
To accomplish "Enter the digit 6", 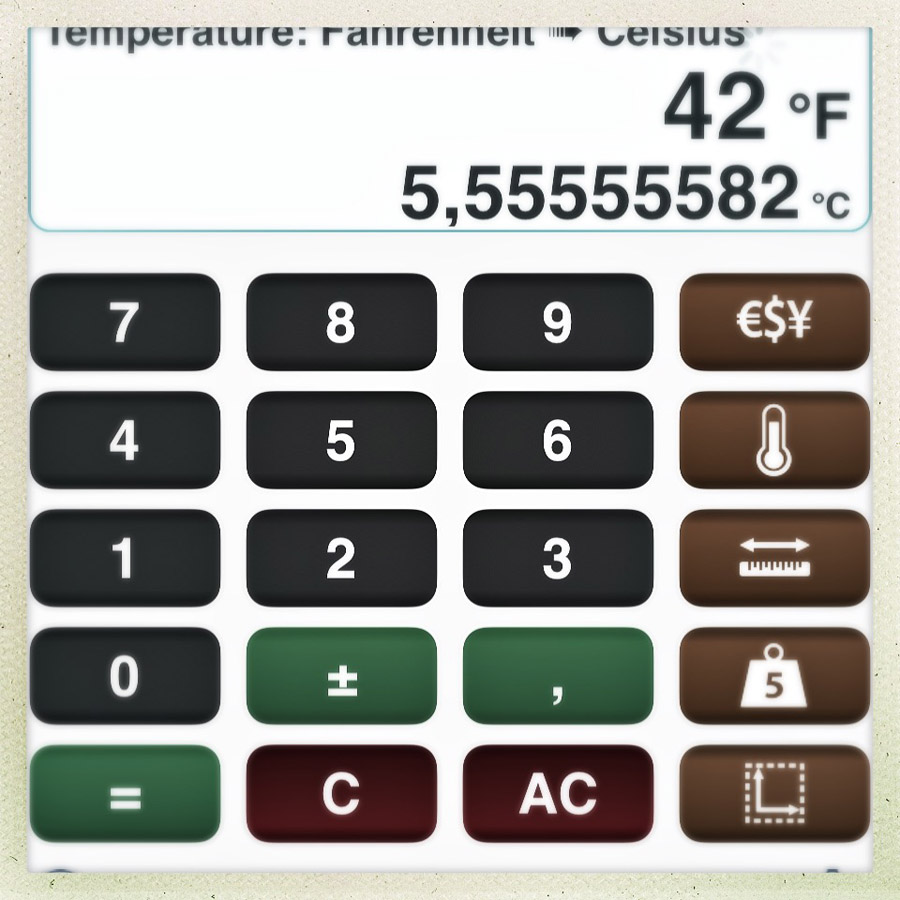I will (x=558, y=441).
